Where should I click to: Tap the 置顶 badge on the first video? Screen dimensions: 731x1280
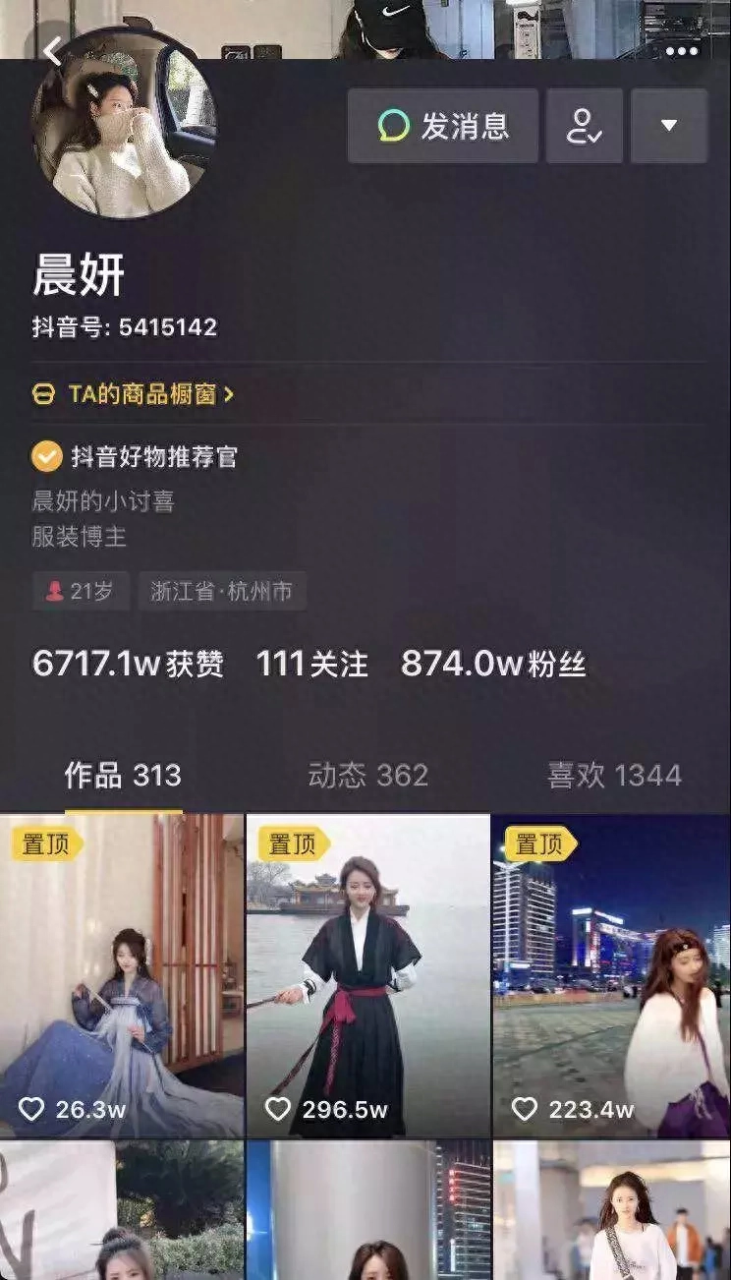tap(44, 845)
